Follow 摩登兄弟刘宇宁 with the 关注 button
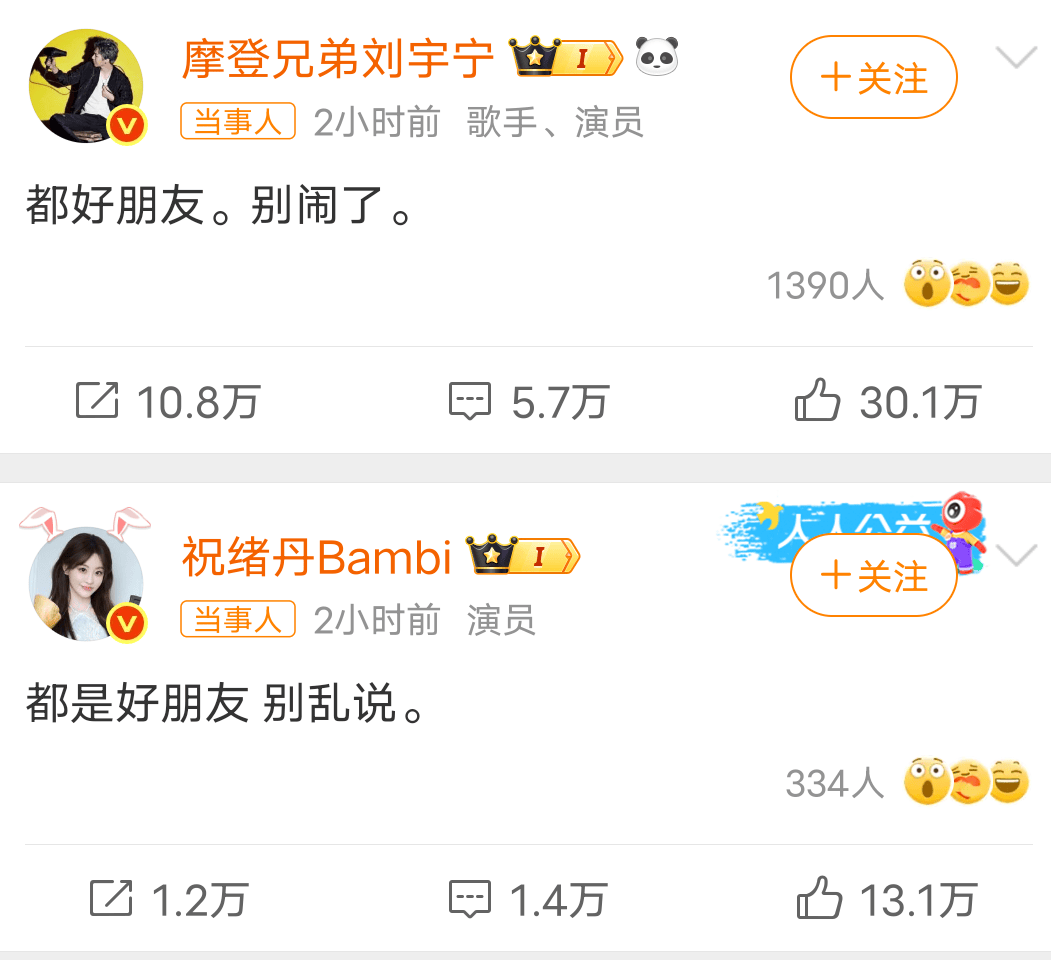This screenshot has height=960, width=1051. [873, 78]
